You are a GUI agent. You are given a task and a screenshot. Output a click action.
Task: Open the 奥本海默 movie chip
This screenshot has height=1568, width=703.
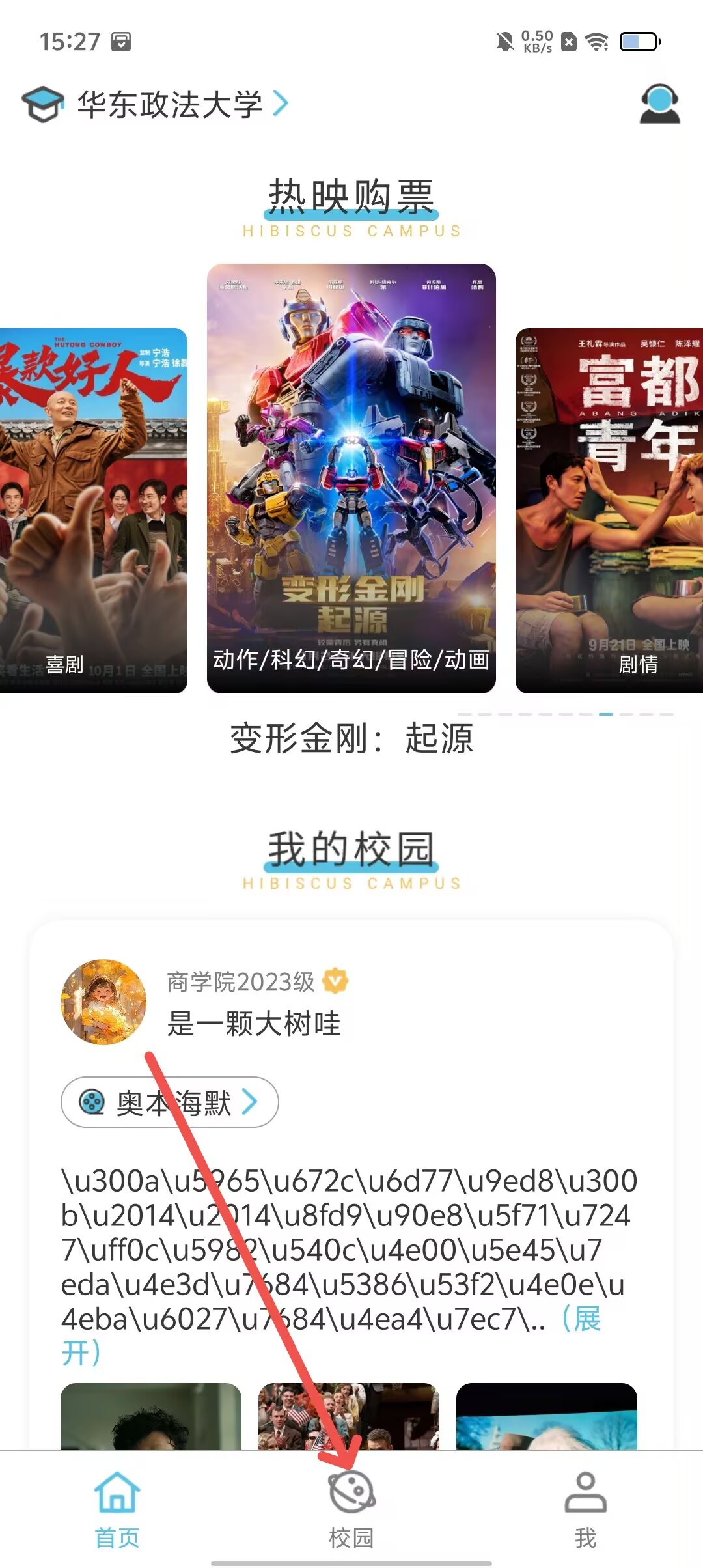tap(169, 1102)
